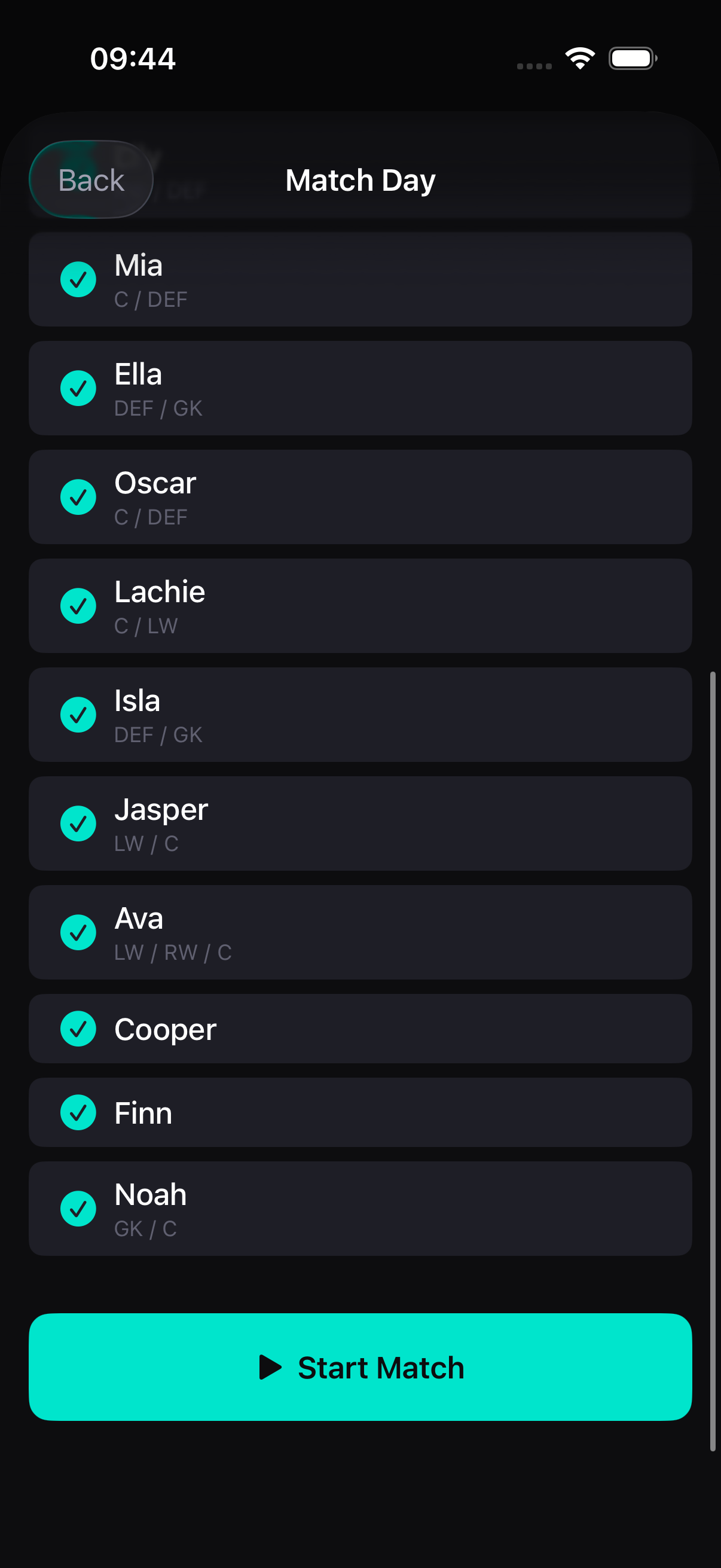The height and width of the screenshot is (1568, 721).
Task: Tap Jasper's checkmark icon
Action: click(78, 823)
